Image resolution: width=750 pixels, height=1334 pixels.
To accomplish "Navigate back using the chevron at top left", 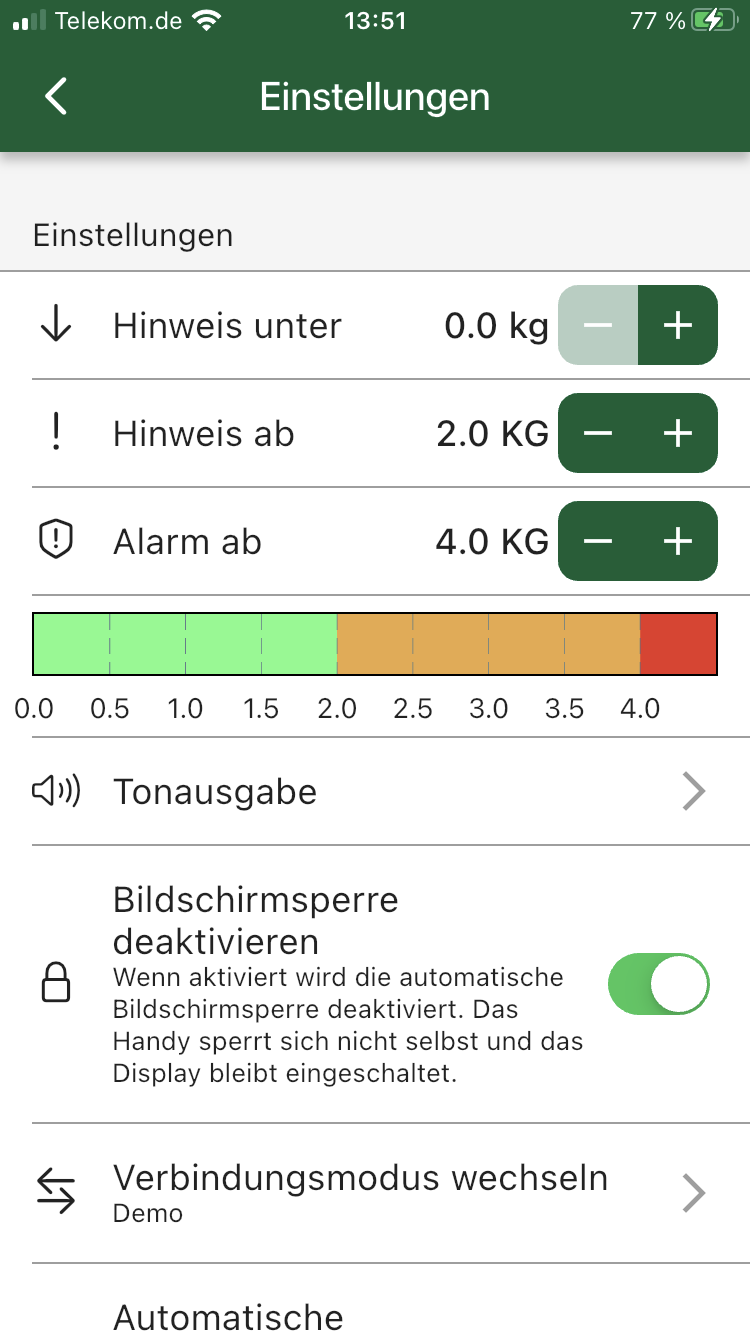I will 55,96.
